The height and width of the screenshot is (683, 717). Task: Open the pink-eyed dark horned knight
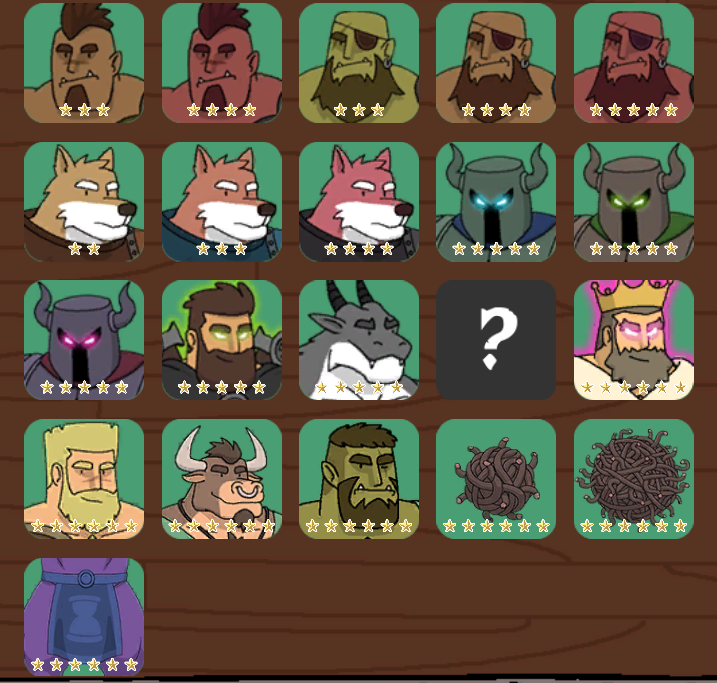pyautogui.click(x=84, y=340)
